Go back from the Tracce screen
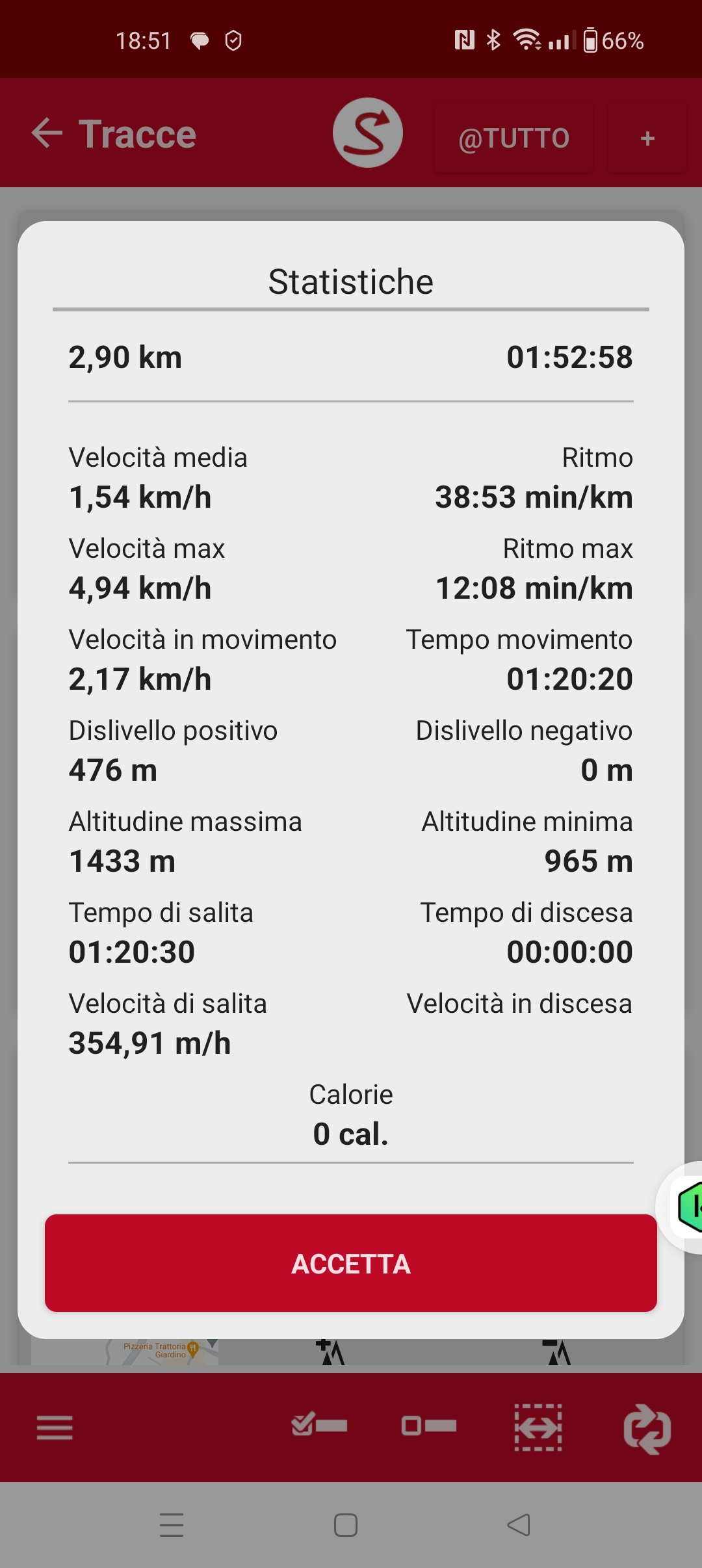Image resolution: width=702 pixels, height=1568 pixels. [47, 133]
